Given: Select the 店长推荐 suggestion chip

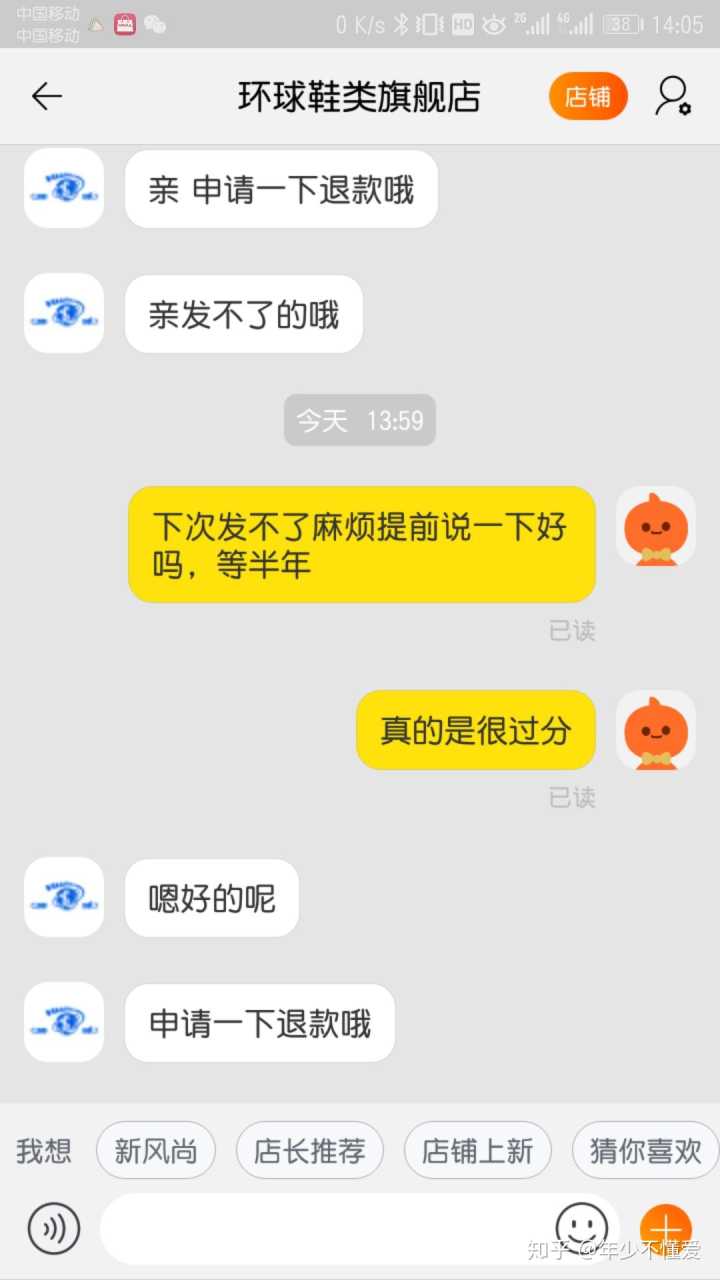Looking at the screenshot, I should pos(309,1151).
